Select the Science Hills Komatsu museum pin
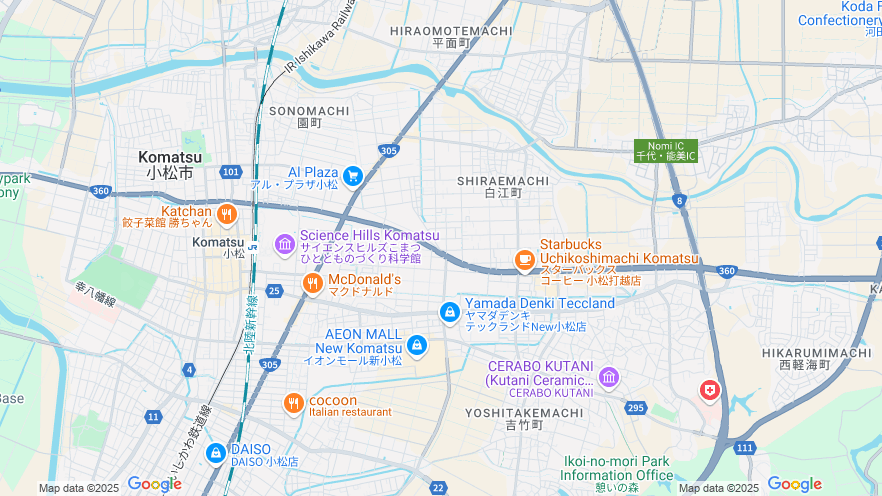Image resolution: width=882 pixels, height=496 pixels. point(284,244)
